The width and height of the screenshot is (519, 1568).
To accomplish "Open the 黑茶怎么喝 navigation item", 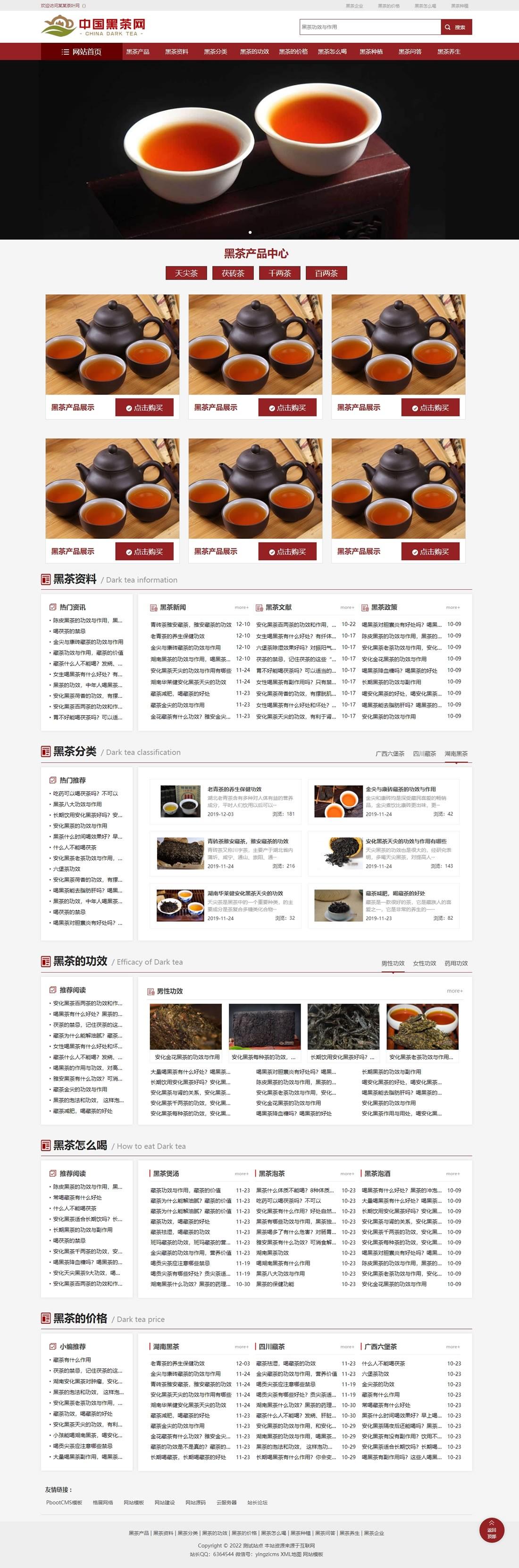I will click(332, 52).
